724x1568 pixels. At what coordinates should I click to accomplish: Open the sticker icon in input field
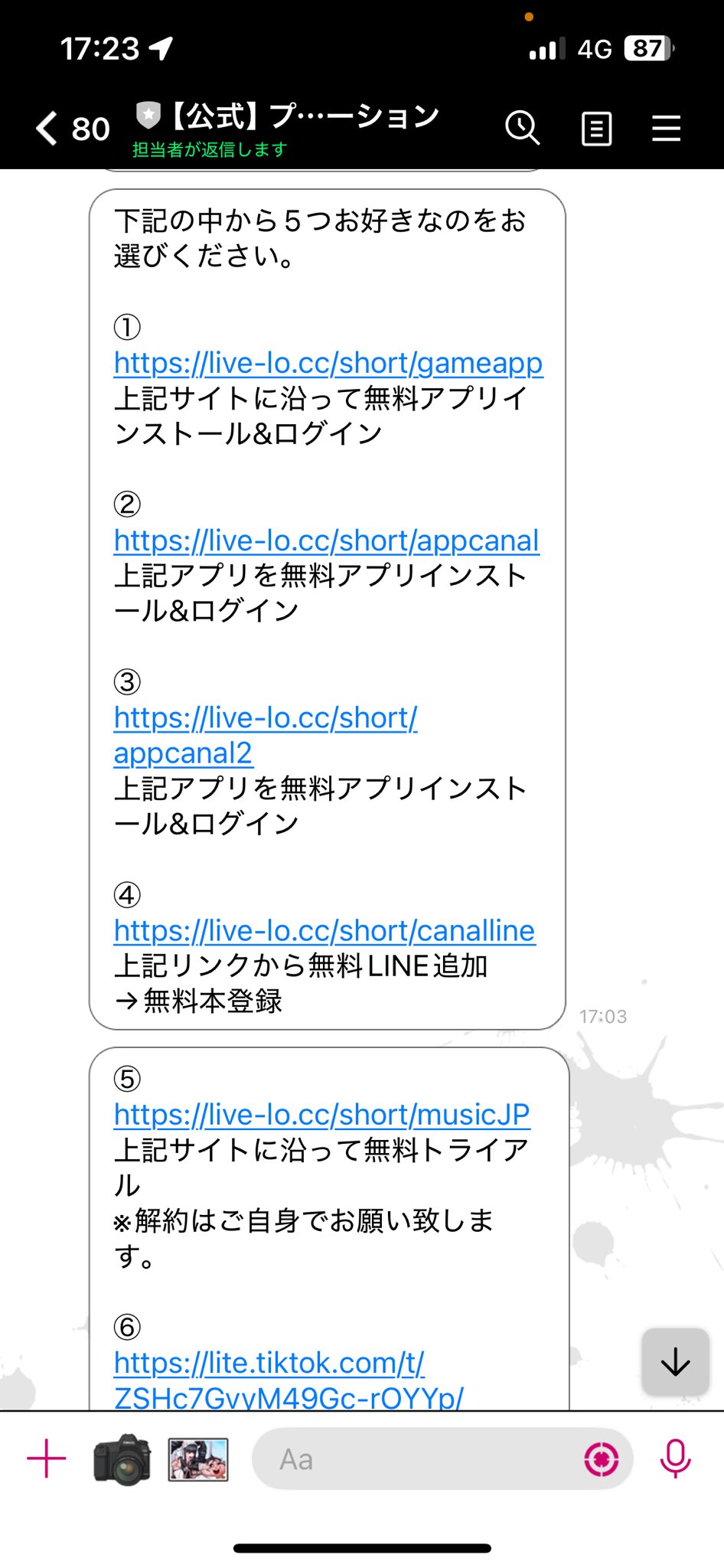(x=601, y=1459)
